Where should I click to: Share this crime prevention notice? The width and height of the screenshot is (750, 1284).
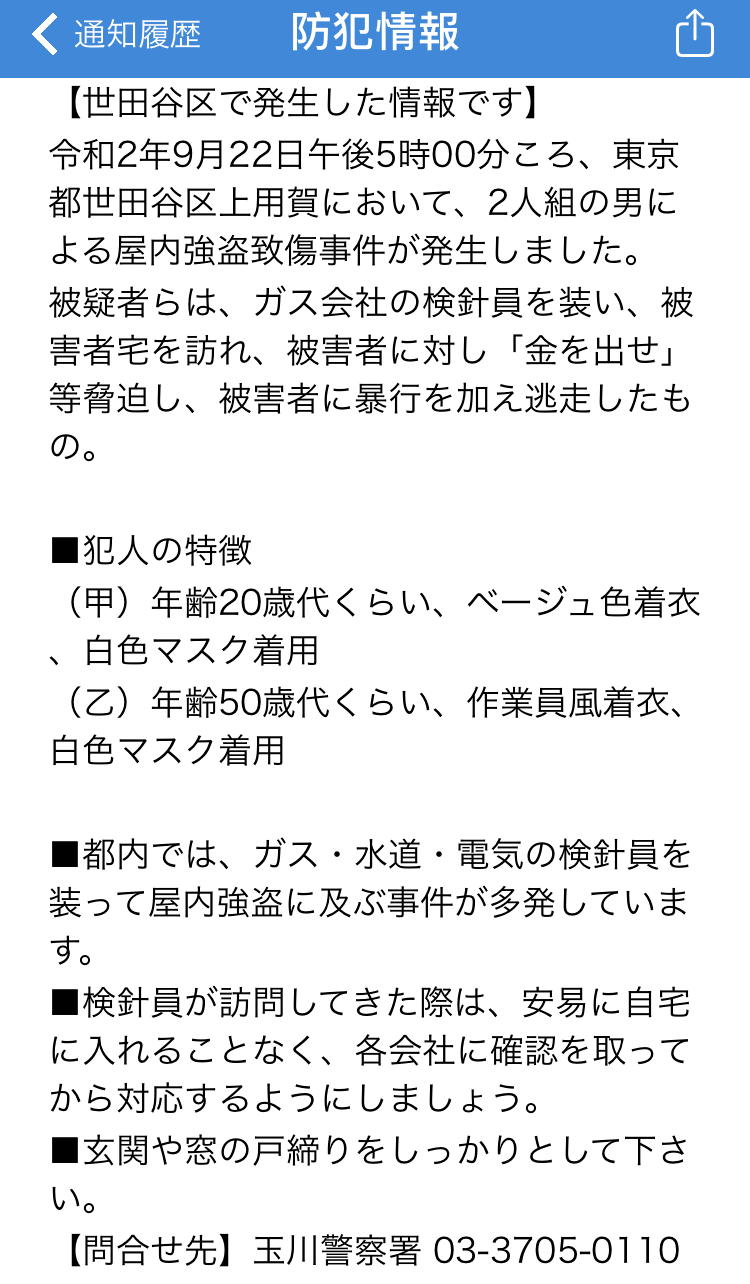[694, 36]
